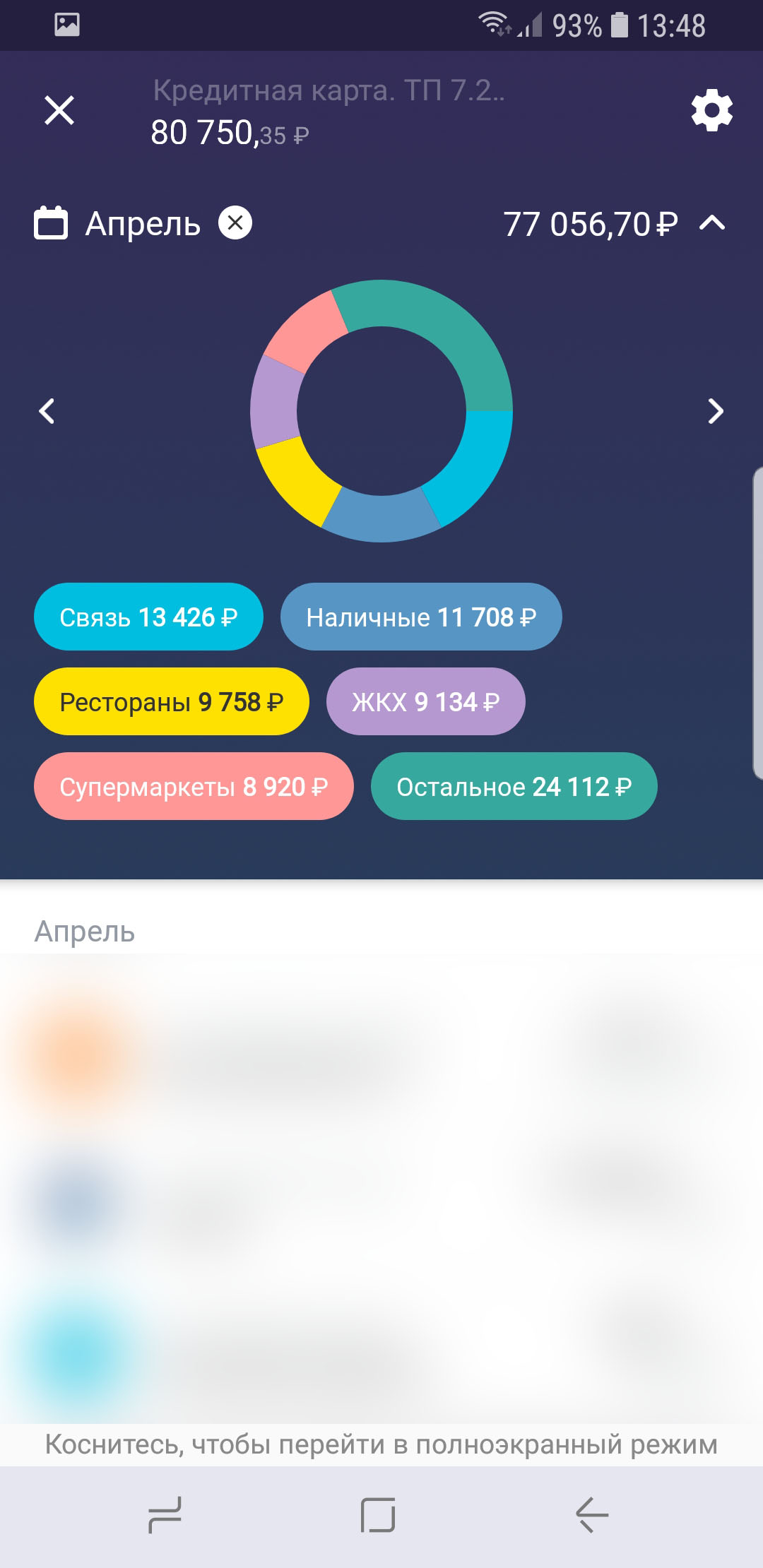Open the recent apps overview
763x1568 pixels.
[165, 1515]
